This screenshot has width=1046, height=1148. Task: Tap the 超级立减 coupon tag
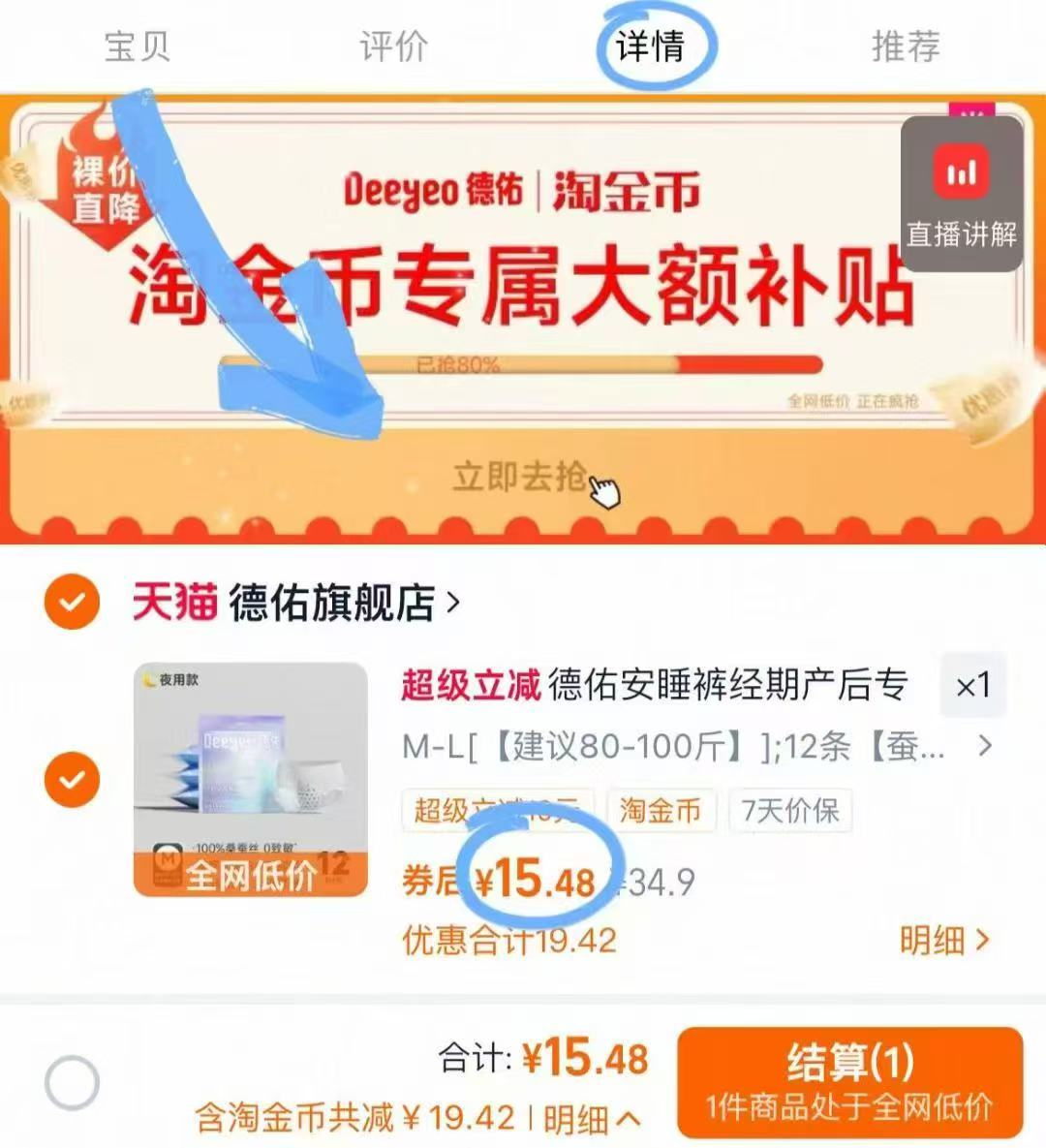tap(496, 812)
